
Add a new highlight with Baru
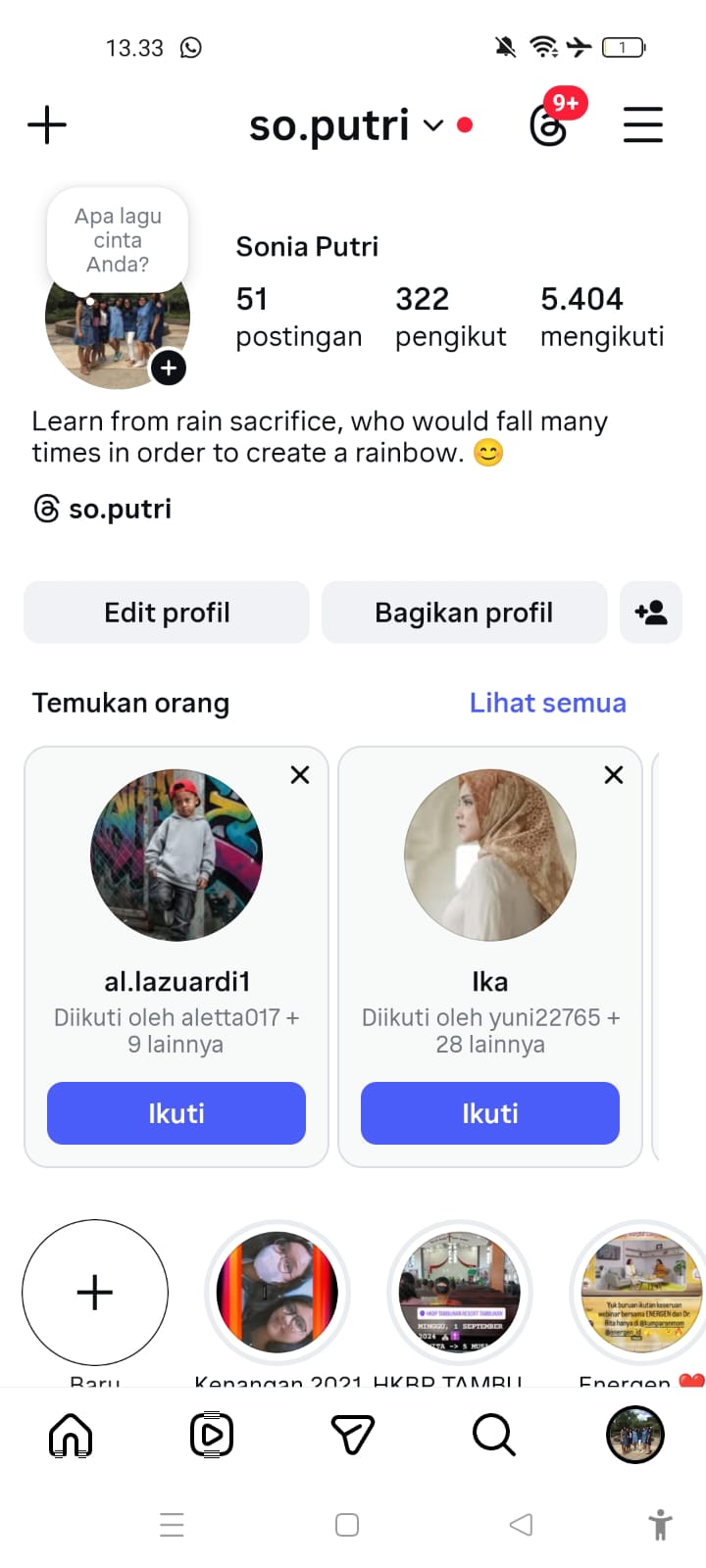click(x=95, y=1293)
